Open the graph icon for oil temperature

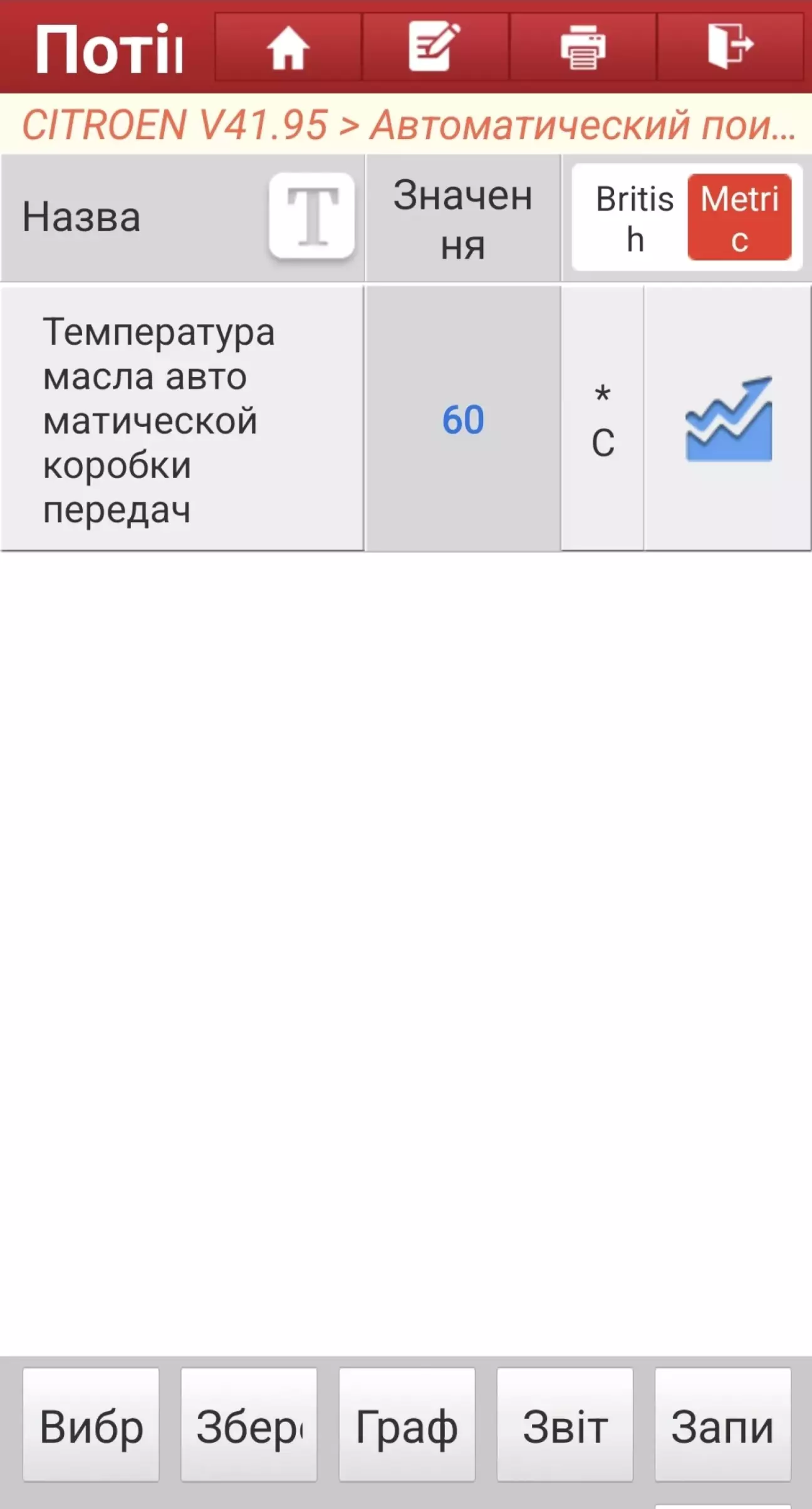tap(728, 419)
